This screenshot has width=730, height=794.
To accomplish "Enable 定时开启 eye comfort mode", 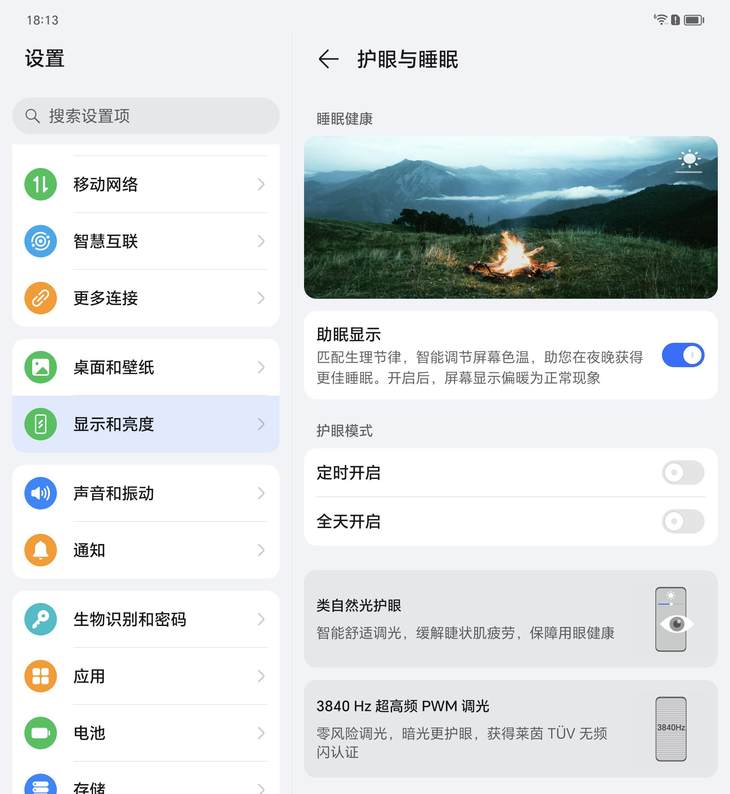I will pos(683,473).
